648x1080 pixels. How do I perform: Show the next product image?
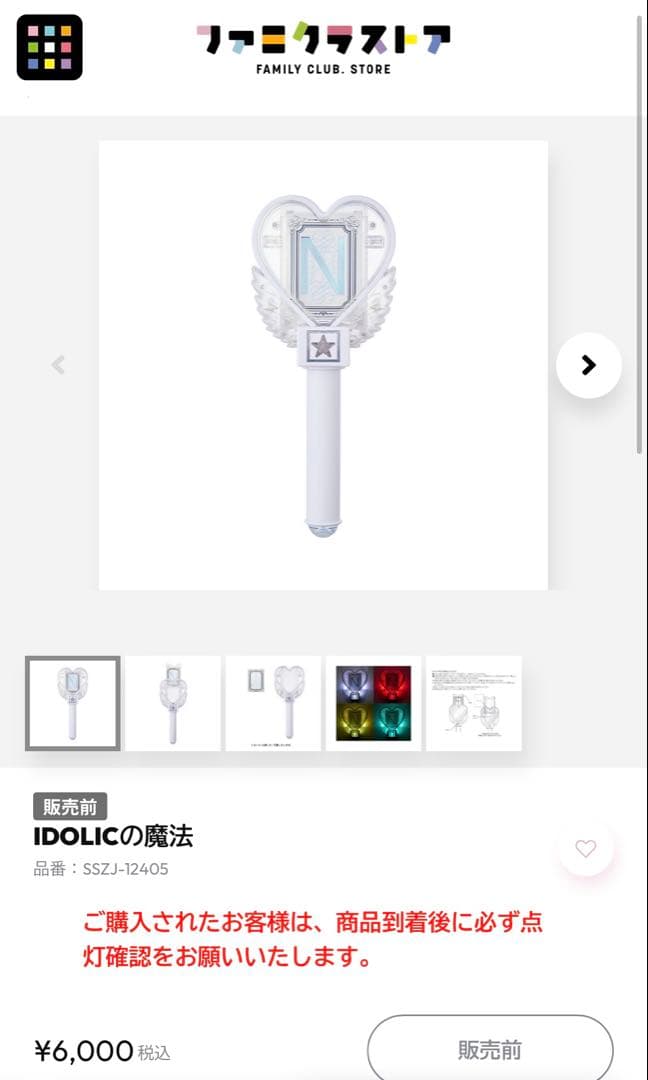[x=588, y=365]
